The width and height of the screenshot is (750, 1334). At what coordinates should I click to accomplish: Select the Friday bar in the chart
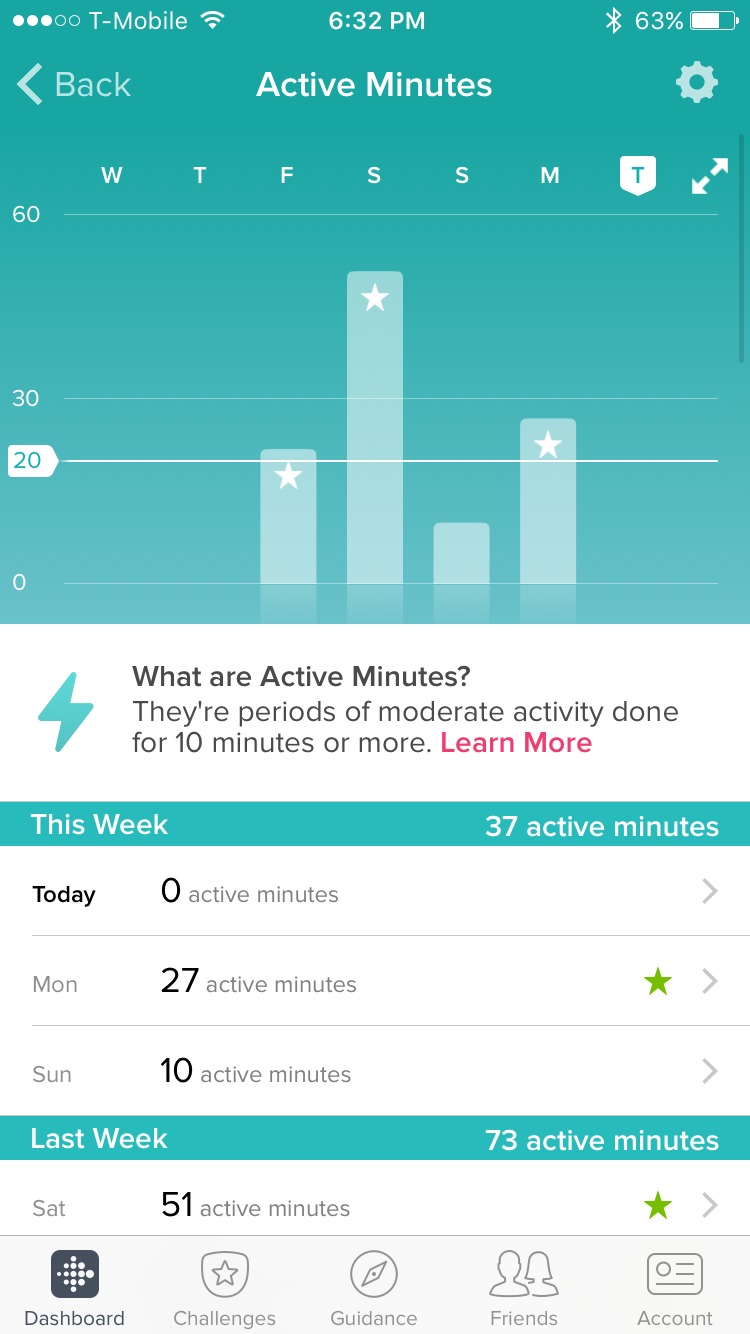pos(288,516)
